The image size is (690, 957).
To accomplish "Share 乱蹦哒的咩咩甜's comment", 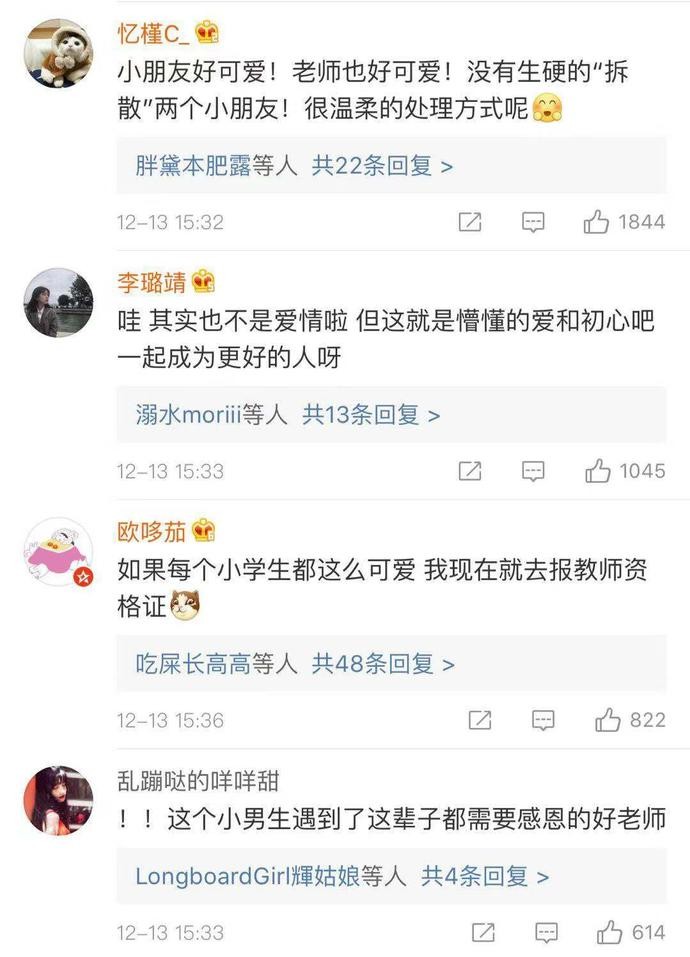I will point(483,933).
